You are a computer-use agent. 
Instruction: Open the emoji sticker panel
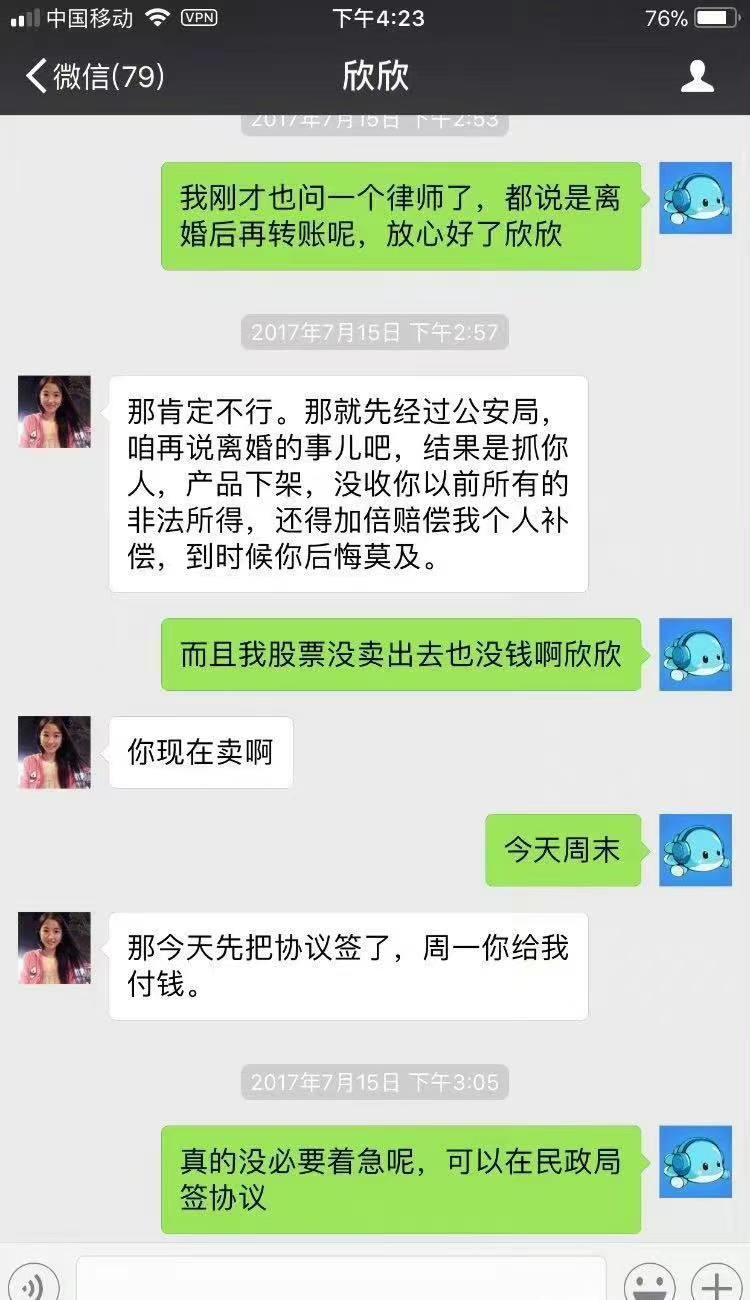649,1282
